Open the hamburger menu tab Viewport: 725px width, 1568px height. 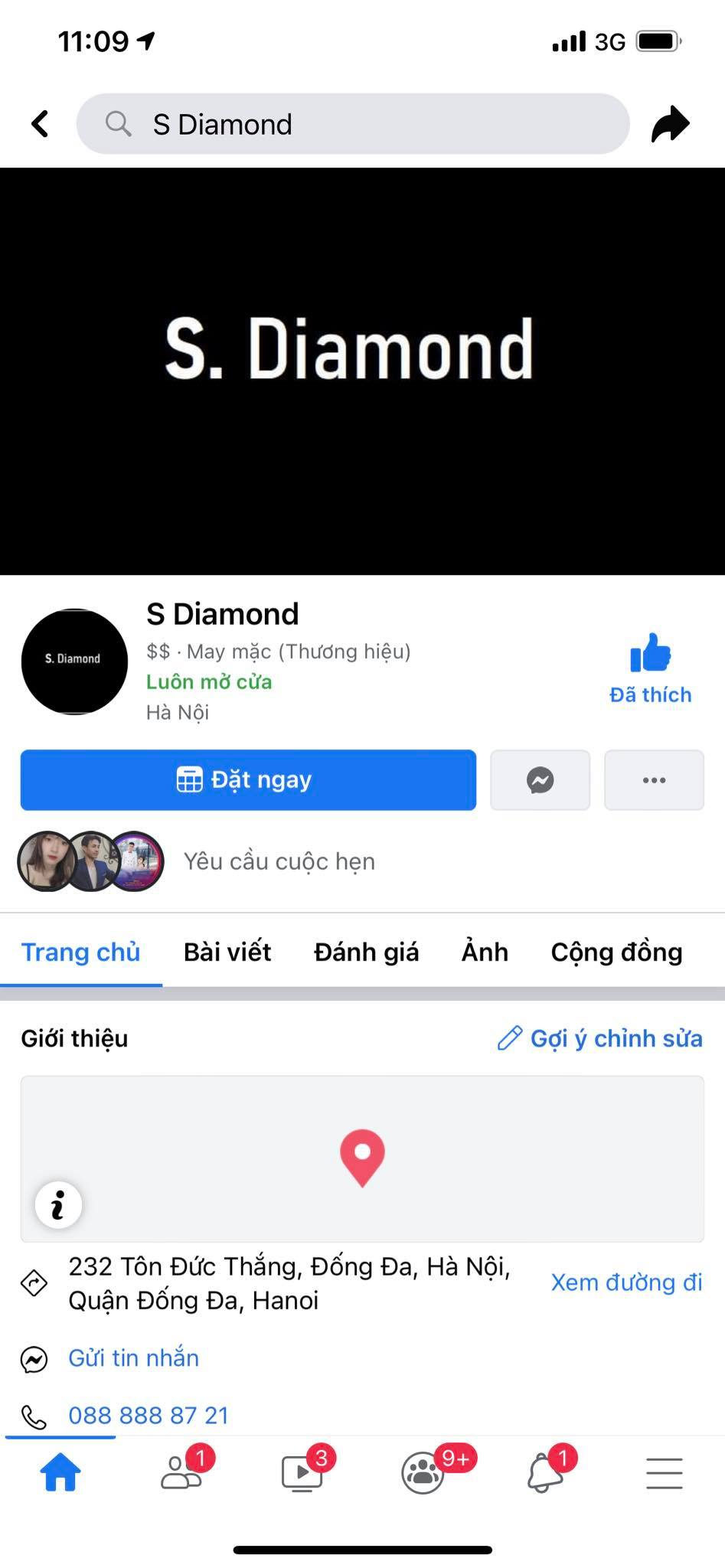click(664, 1473)
